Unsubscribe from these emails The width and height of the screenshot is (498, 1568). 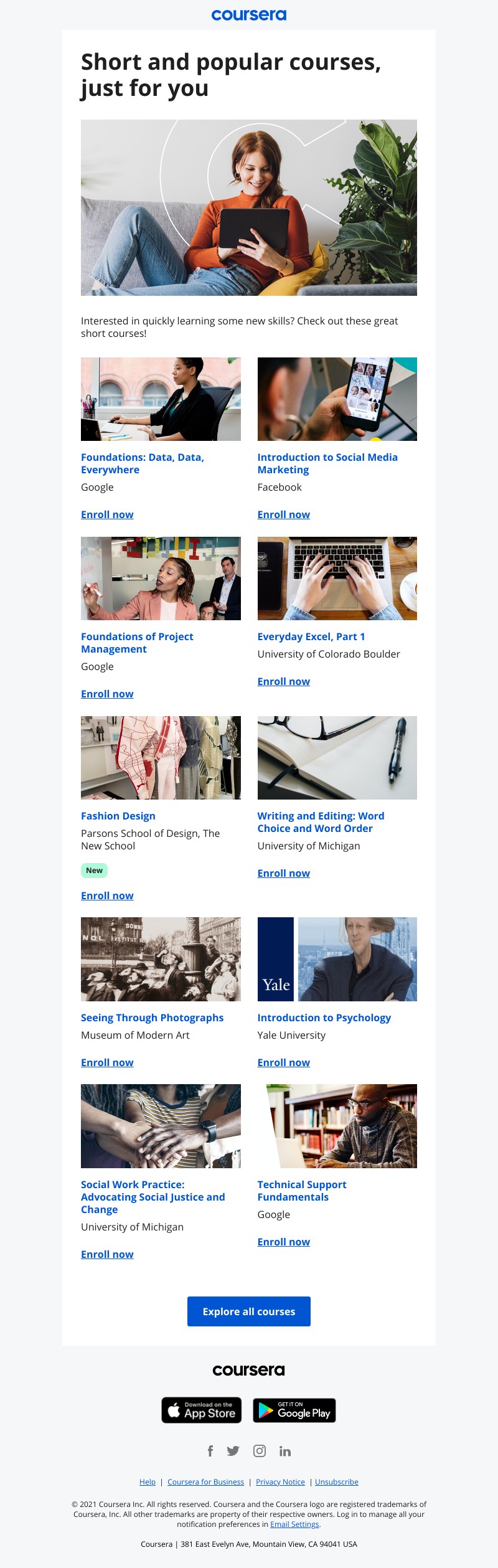point(336,1482)
